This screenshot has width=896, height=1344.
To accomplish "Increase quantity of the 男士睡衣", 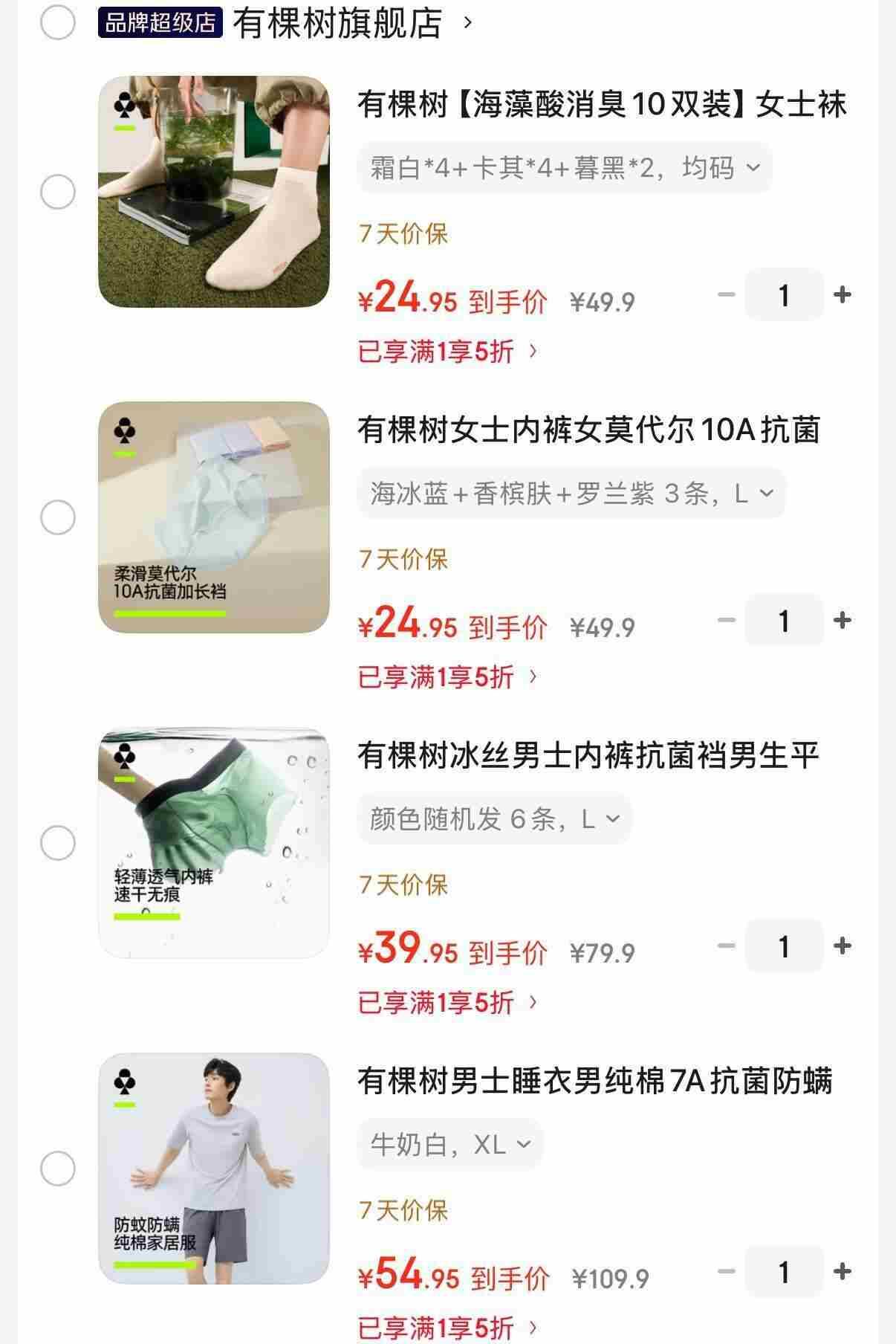I will (x=842, y=1272).
